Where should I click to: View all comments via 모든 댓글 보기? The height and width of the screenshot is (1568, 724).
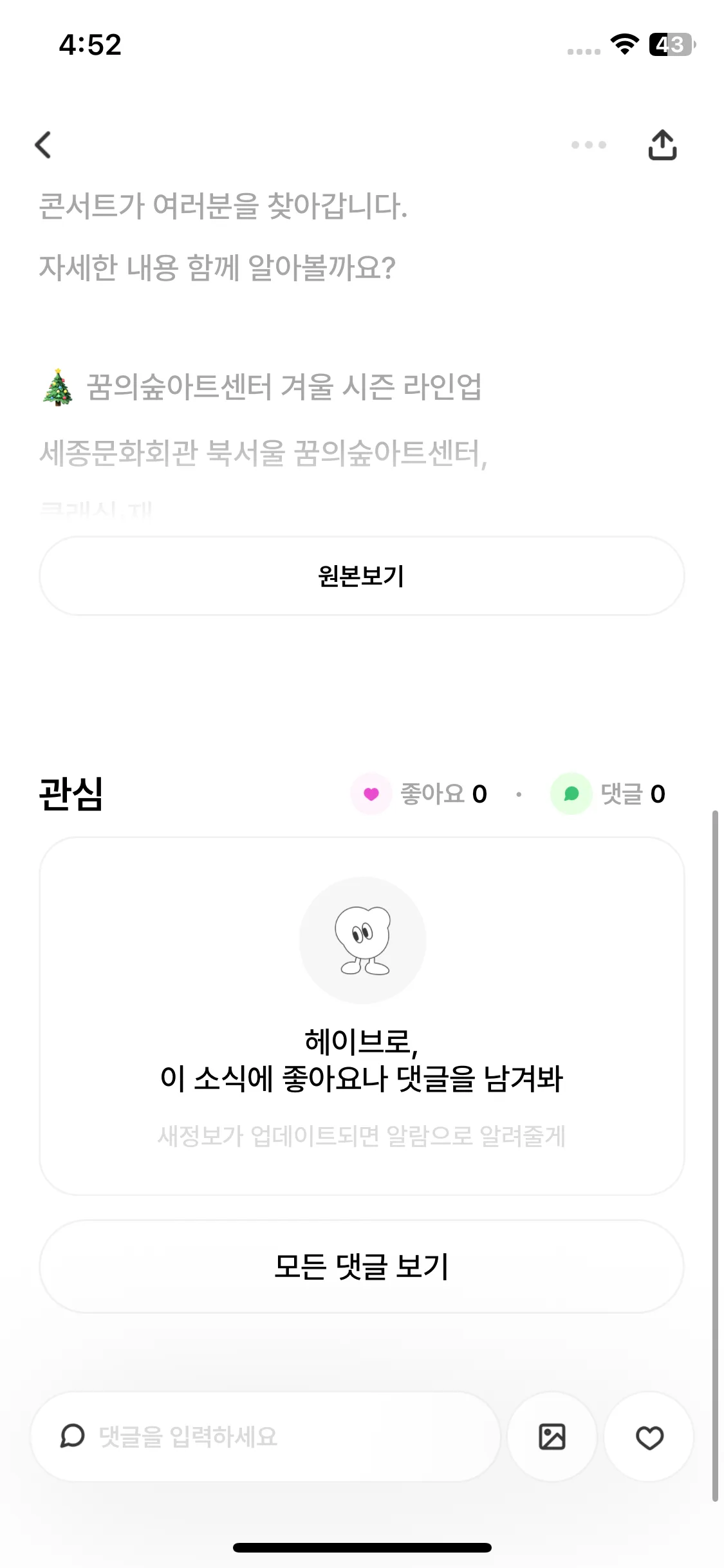pyautogui.click(x=362, y=1266)
